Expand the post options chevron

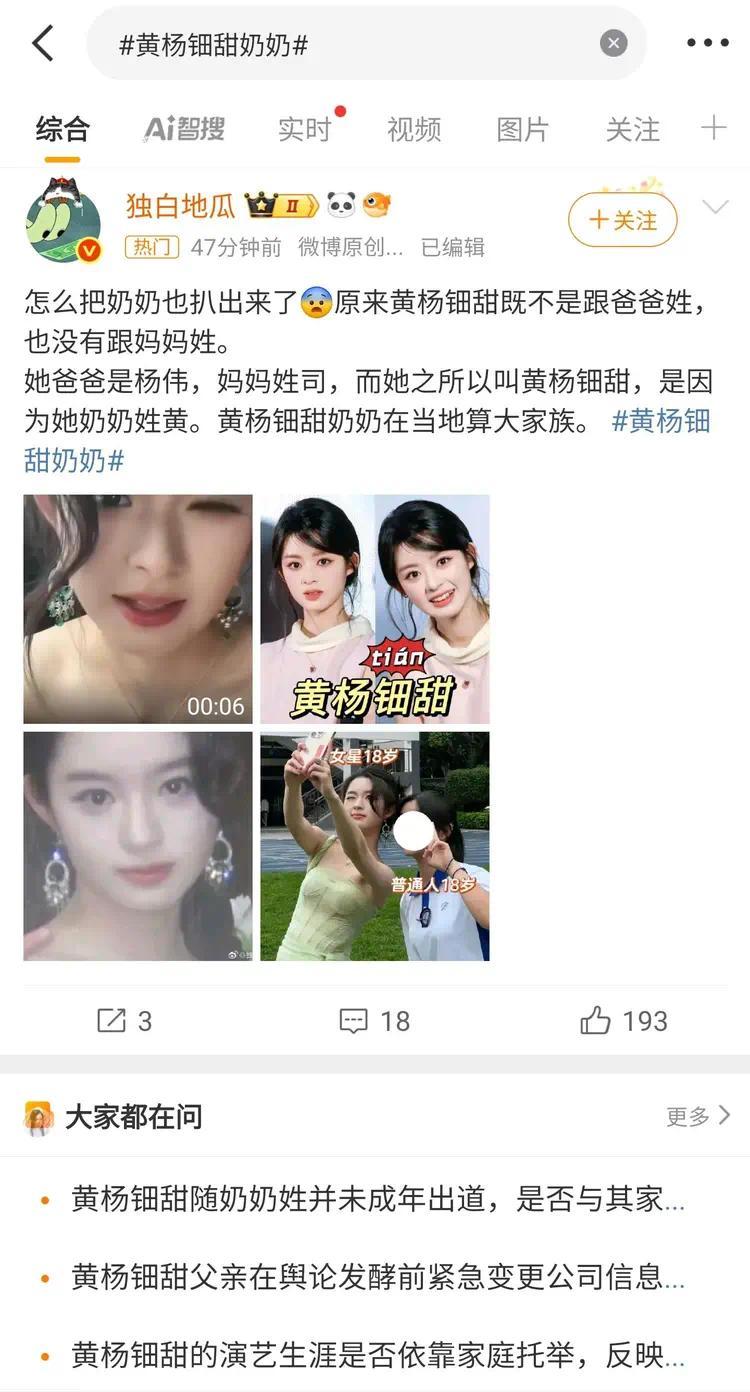click(715, 207)
